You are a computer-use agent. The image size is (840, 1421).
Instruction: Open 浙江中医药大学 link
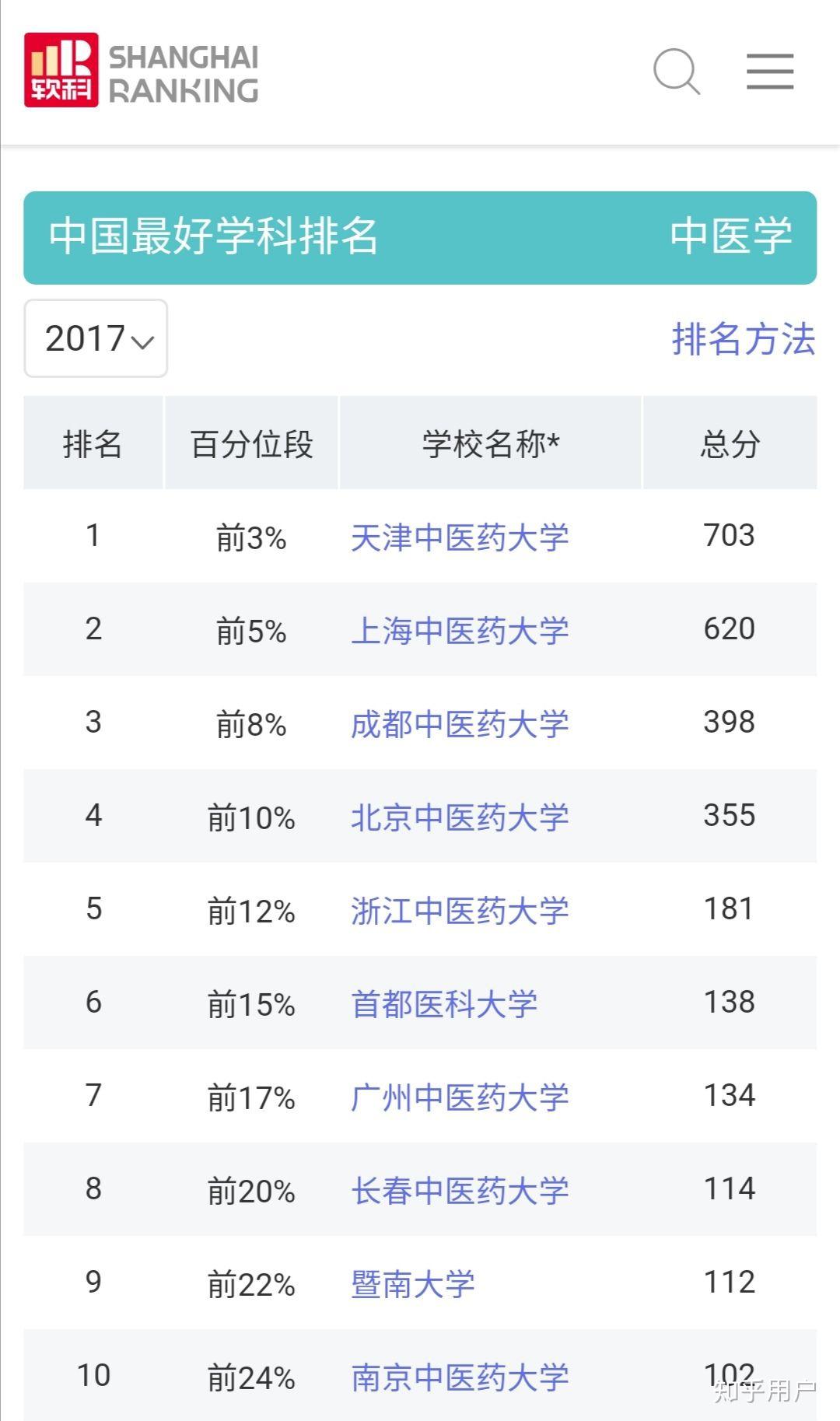(460, 911)
